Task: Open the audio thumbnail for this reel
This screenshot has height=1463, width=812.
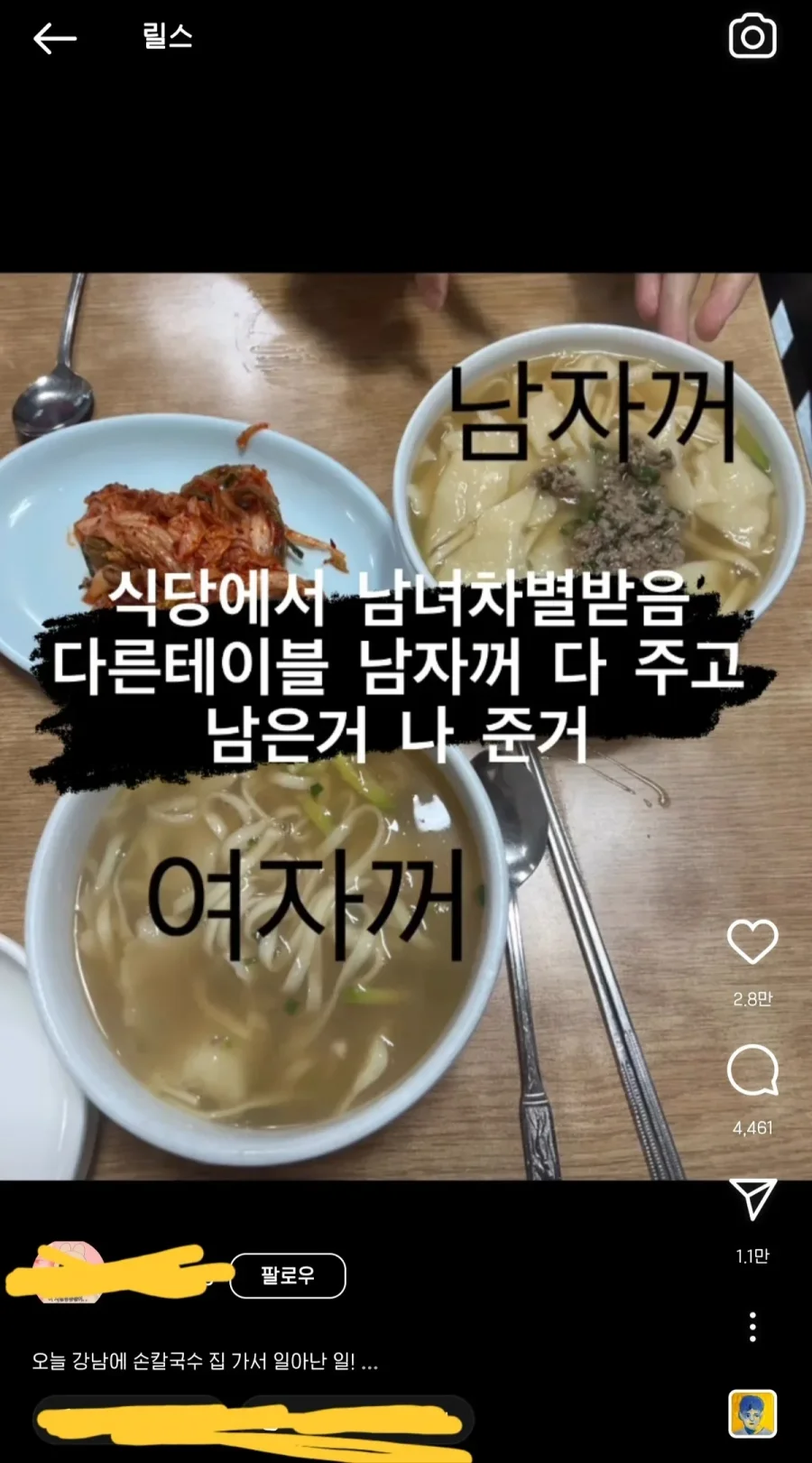Action: (752, 1413)
